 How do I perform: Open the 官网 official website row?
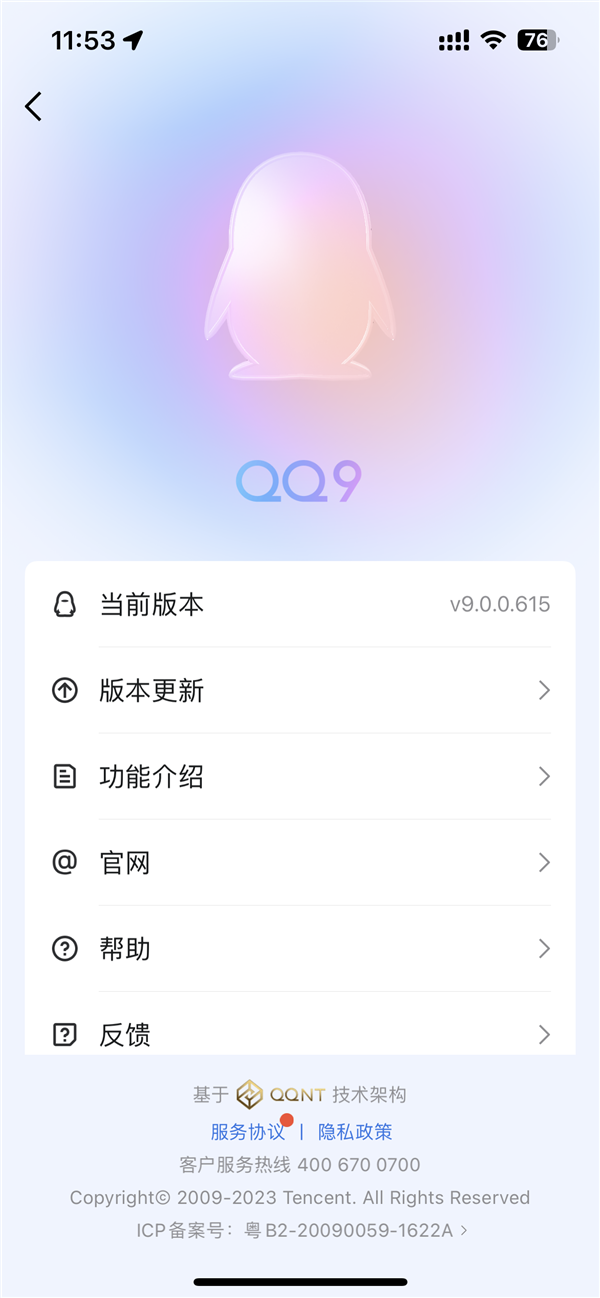300,863
